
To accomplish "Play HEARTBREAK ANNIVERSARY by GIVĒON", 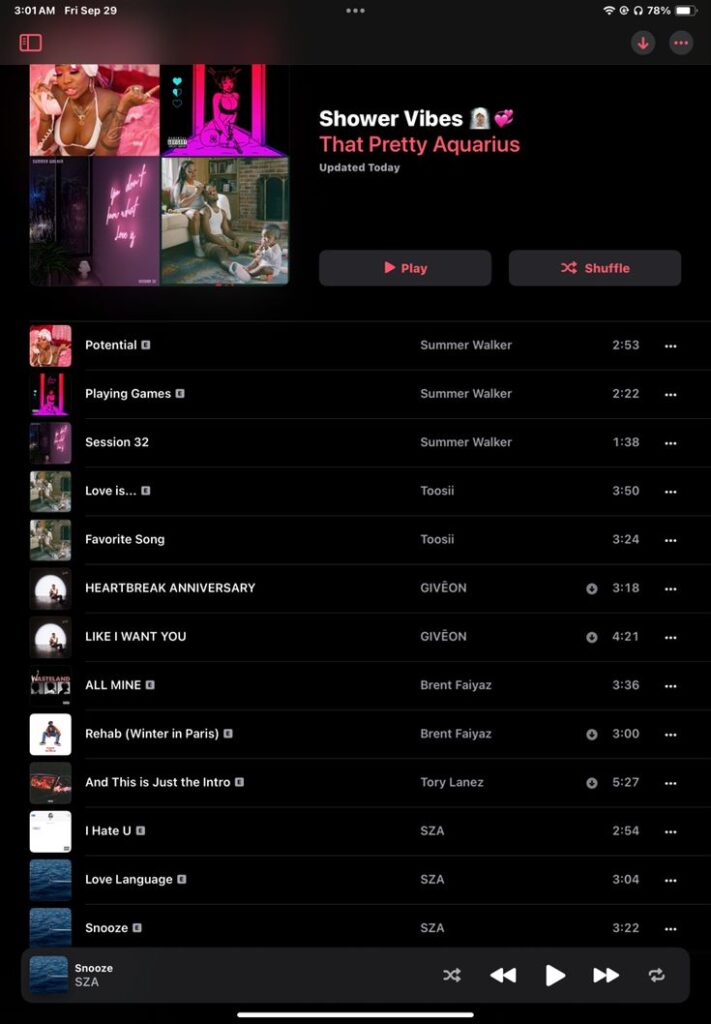I will (170, 588).
